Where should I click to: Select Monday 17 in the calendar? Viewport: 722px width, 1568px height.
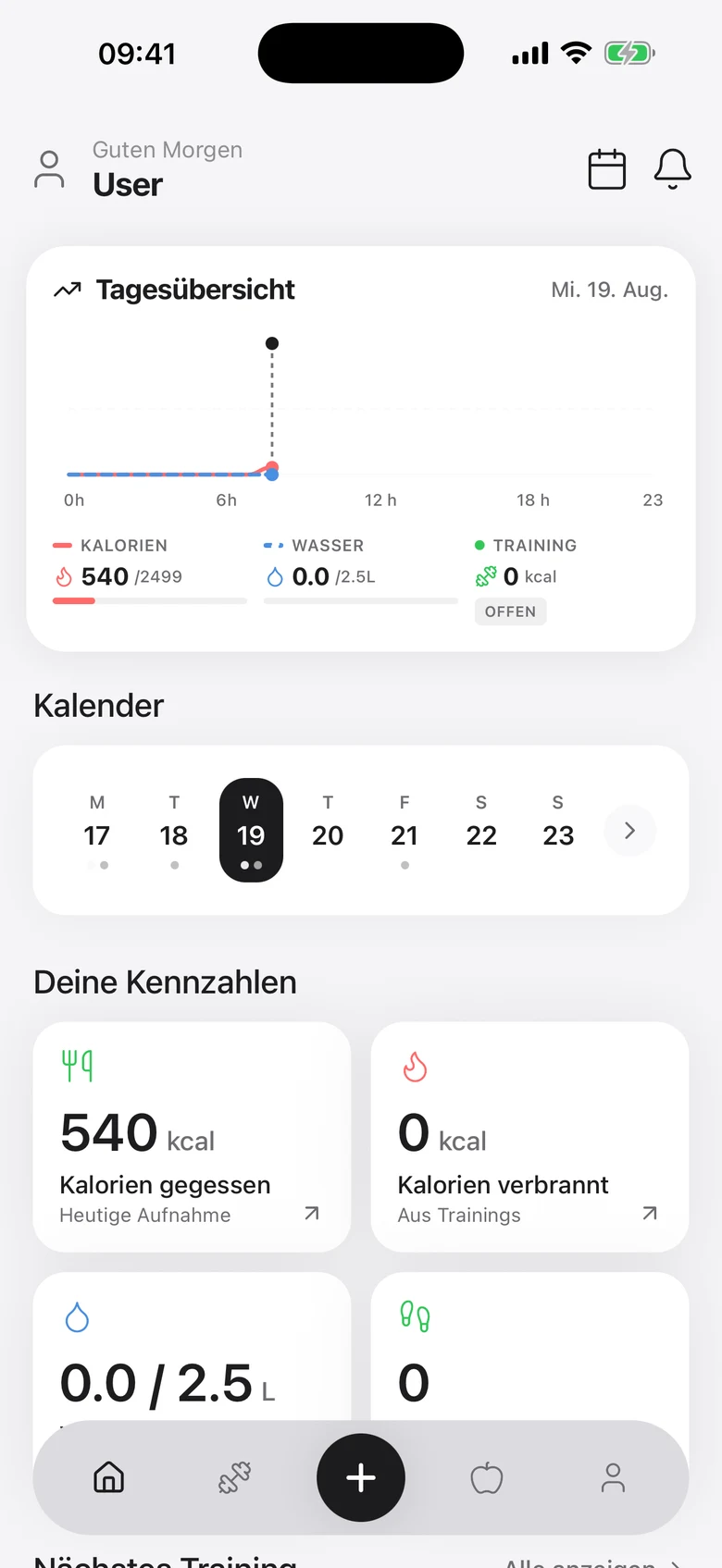click(97, 830)
